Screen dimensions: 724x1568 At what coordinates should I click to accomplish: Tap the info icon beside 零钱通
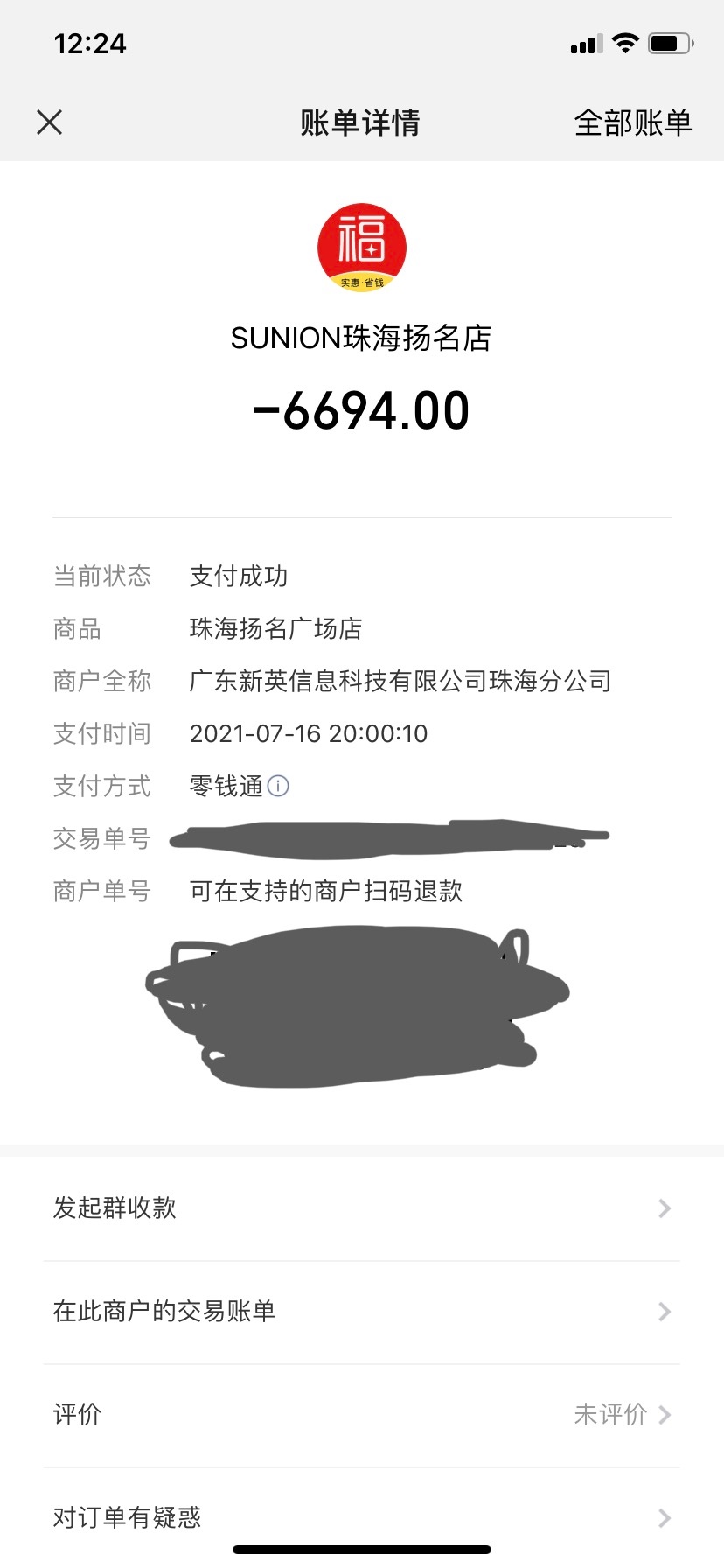tap(278, 786)
